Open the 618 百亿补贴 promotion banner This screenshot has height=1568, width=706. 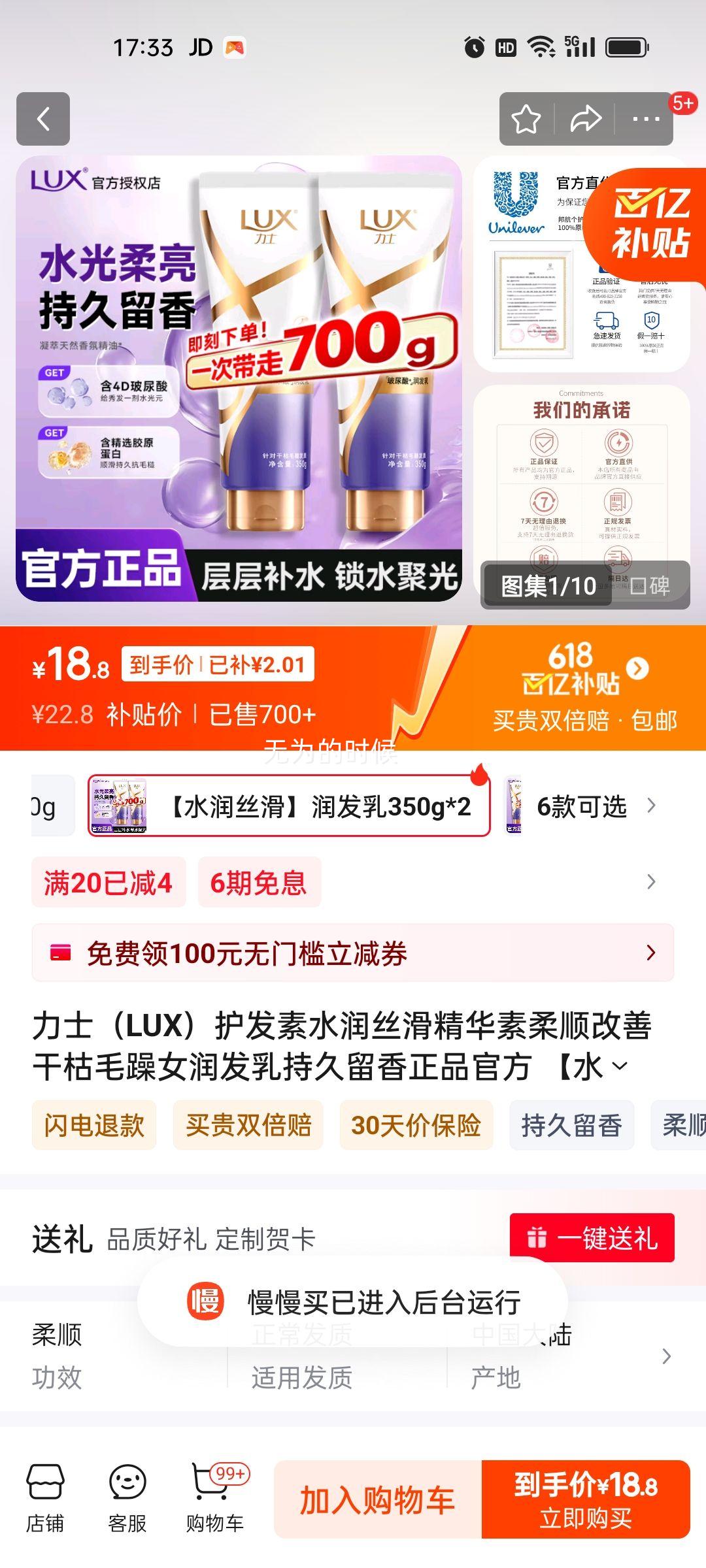[584, 686]
